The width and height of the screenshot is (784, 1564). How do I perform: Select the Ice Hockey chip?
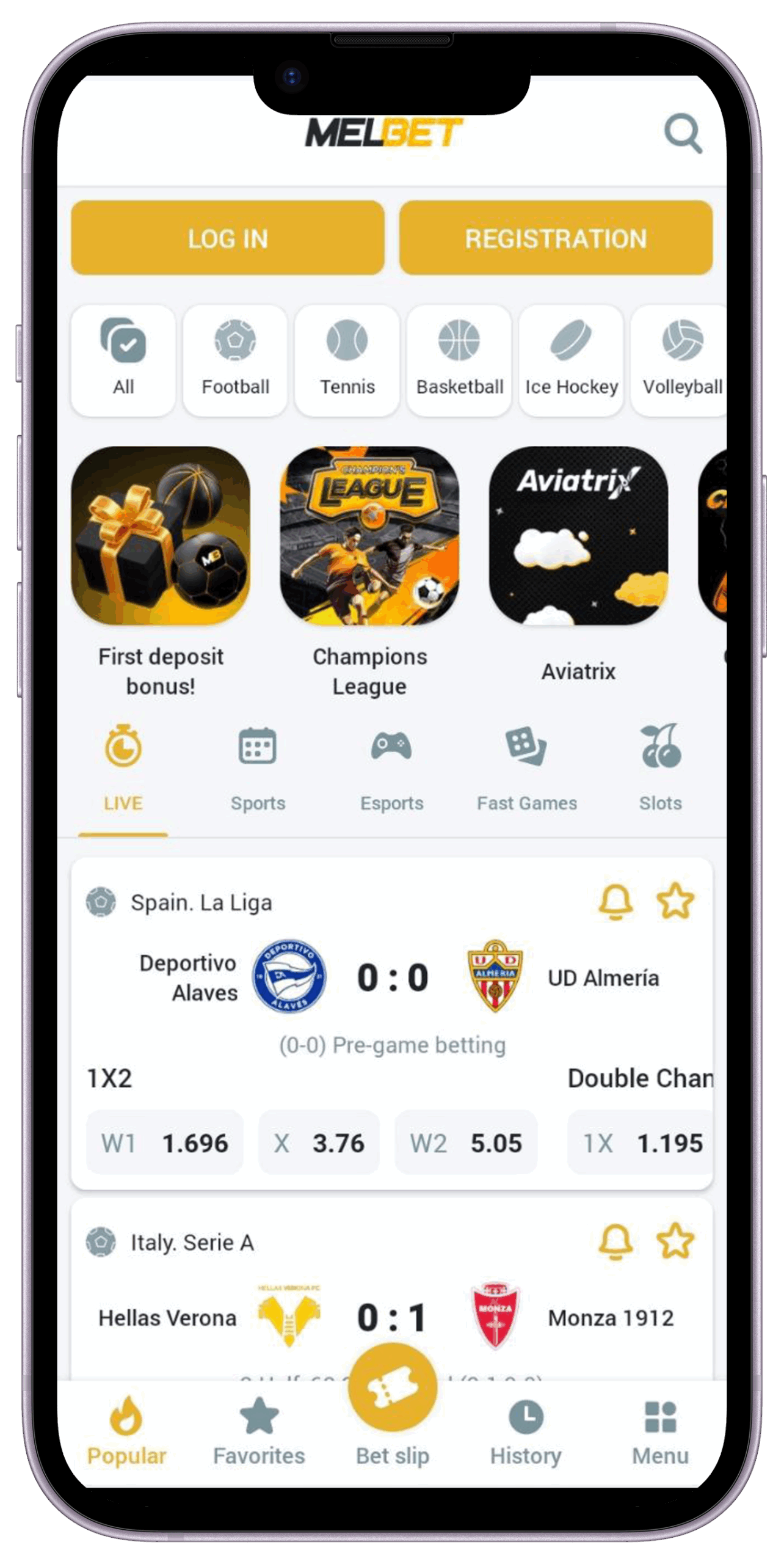coord(572,360)
